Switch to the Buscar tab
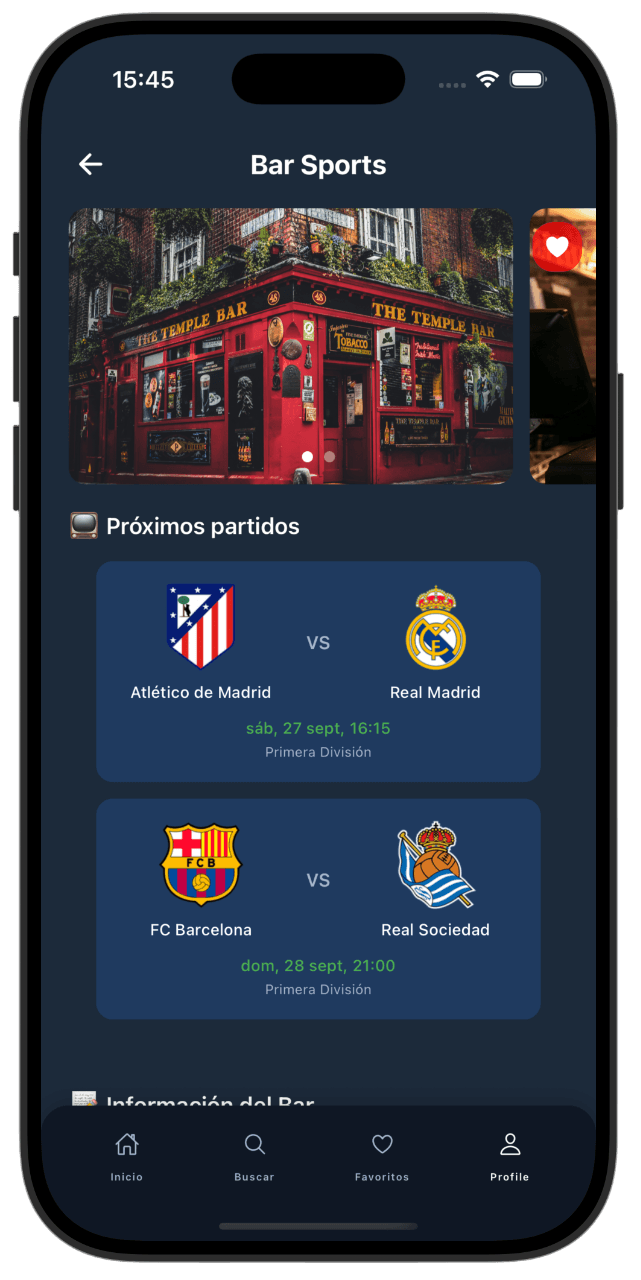This screenshot has width=641, height=1280. pos(254,1156)
